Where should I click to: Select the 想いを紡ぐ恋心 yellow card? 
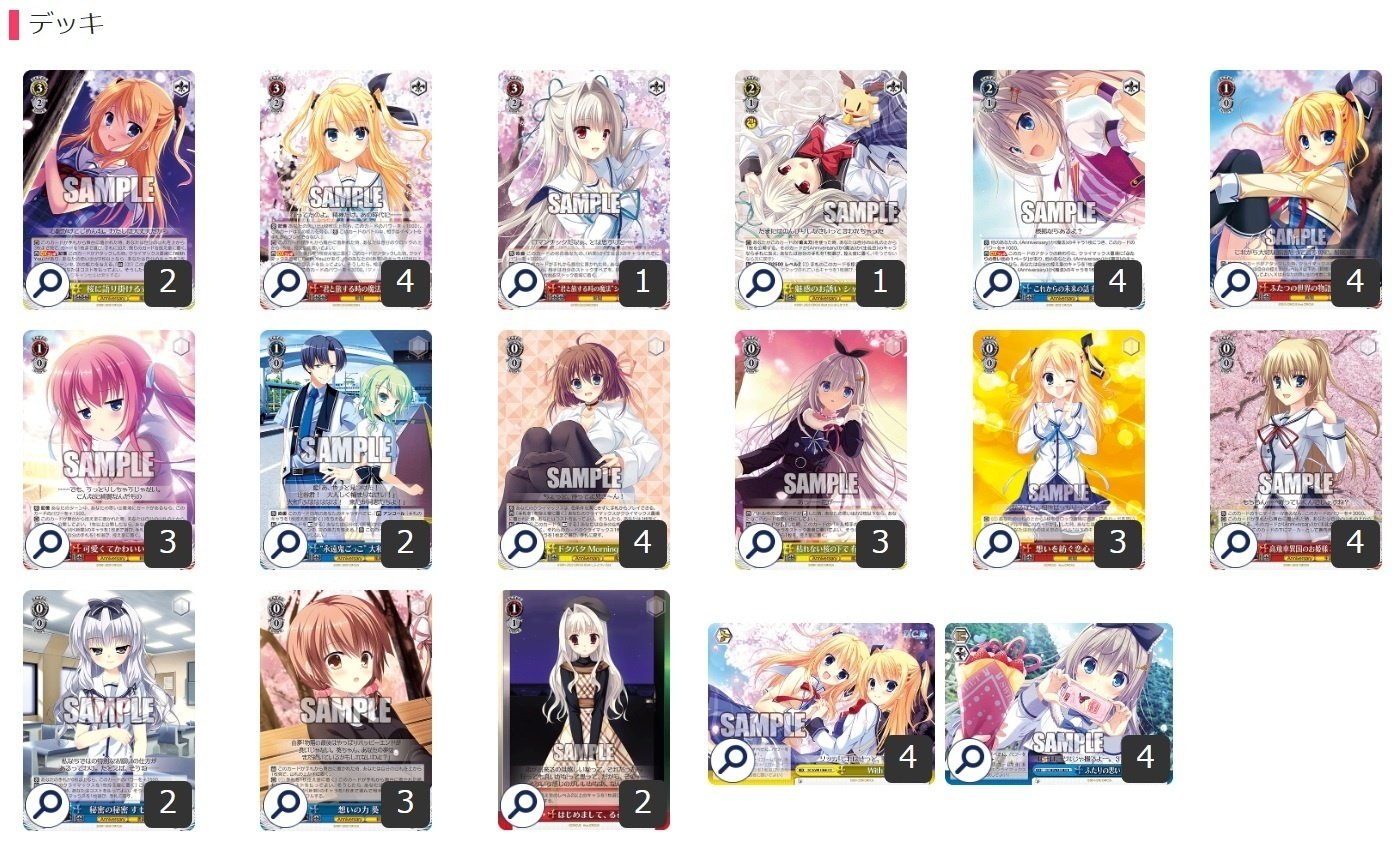(997, 544)
